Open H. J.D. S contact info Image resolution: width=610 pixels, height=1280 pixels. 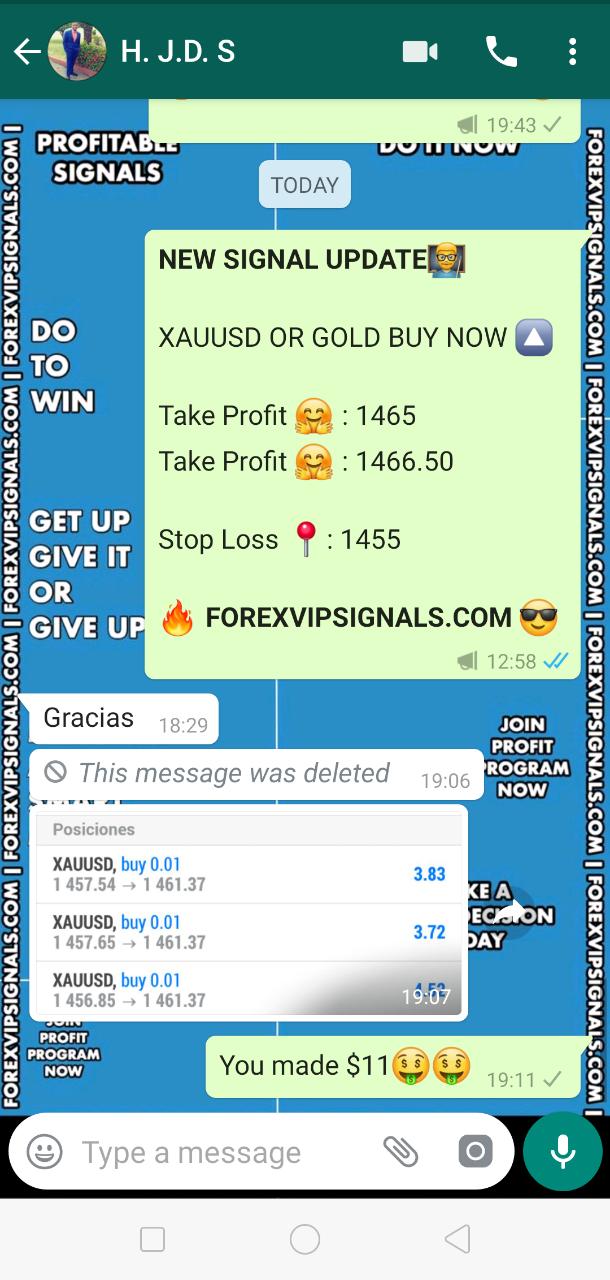(178, 52)
